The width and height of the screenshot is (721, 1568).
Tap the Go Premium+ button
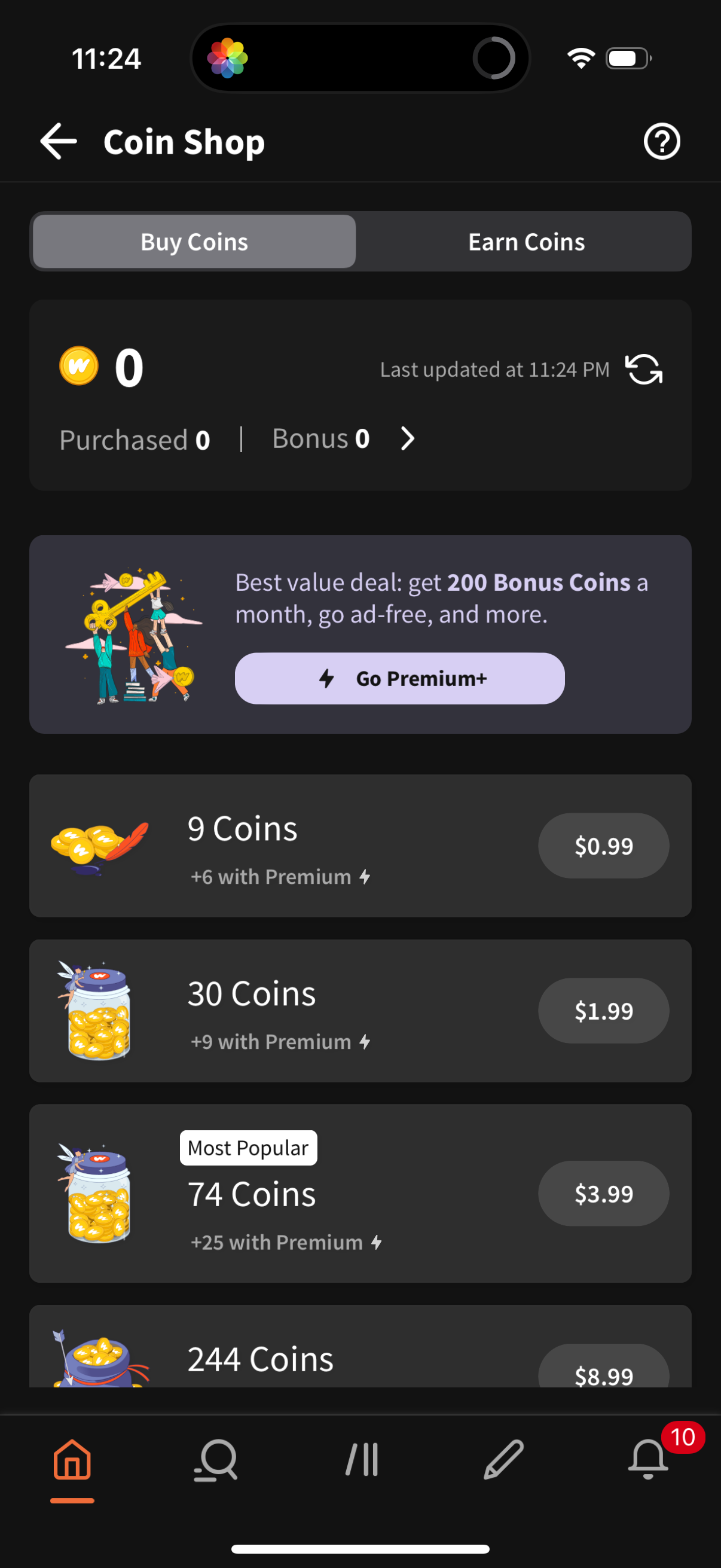[x=399, y=678]
